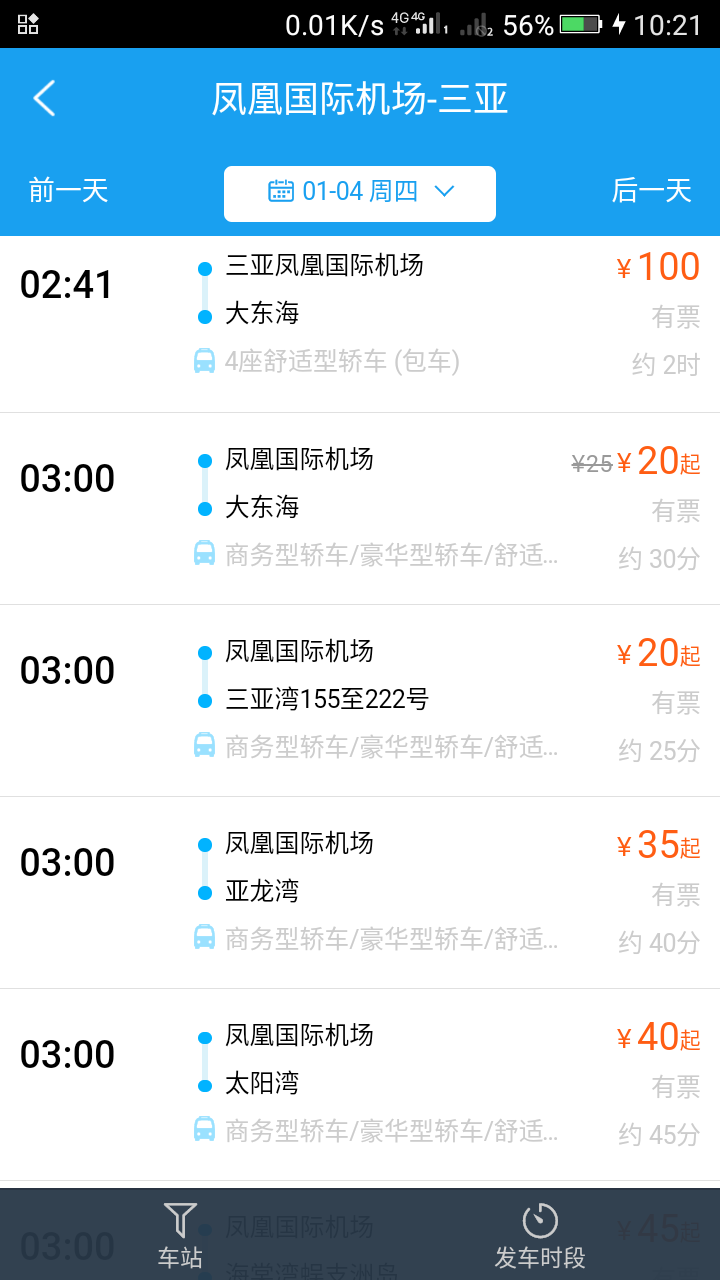Select the 03:00 ride to 大东海
This screenshot has width=720, height=1280.
(360, 509)
